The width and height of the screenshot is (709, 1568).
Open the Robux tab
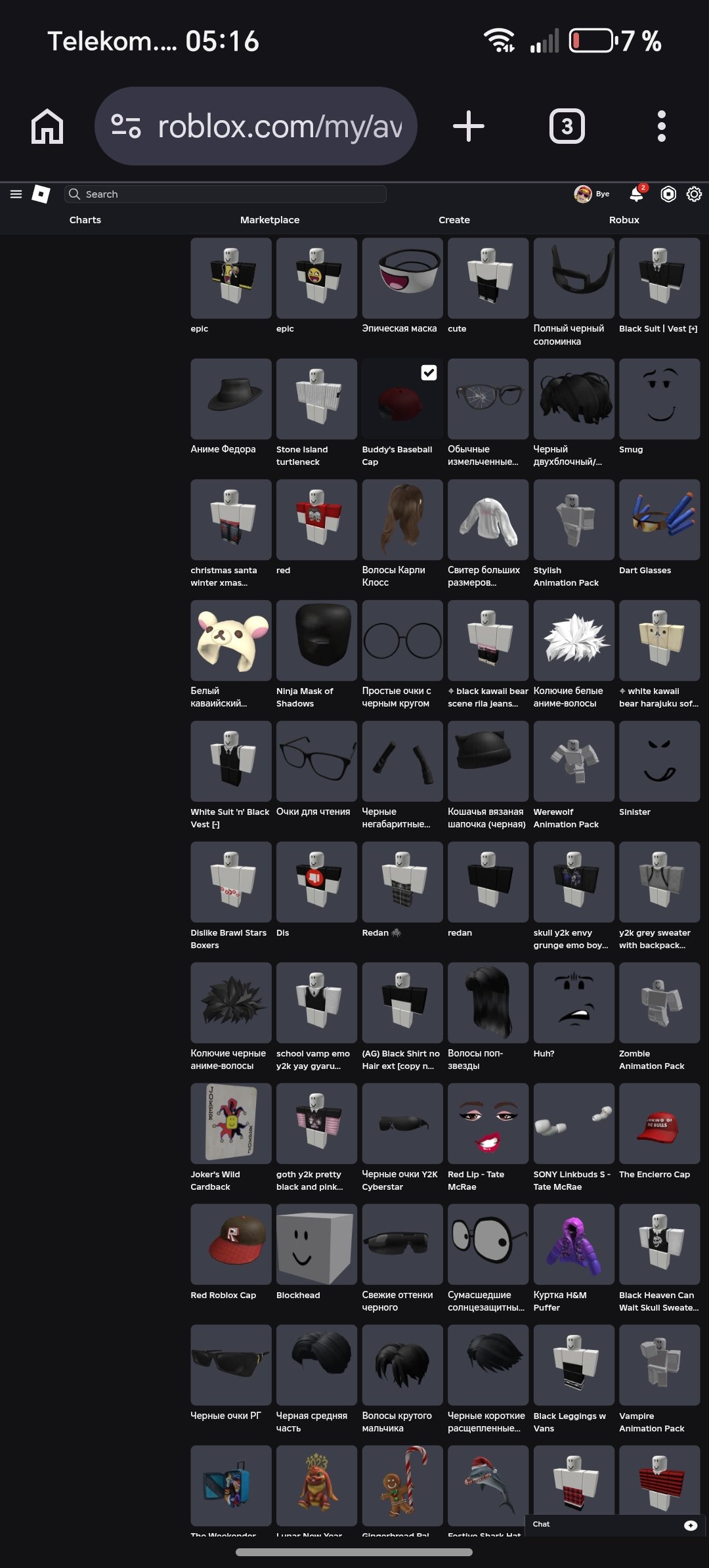click(624, 220)
